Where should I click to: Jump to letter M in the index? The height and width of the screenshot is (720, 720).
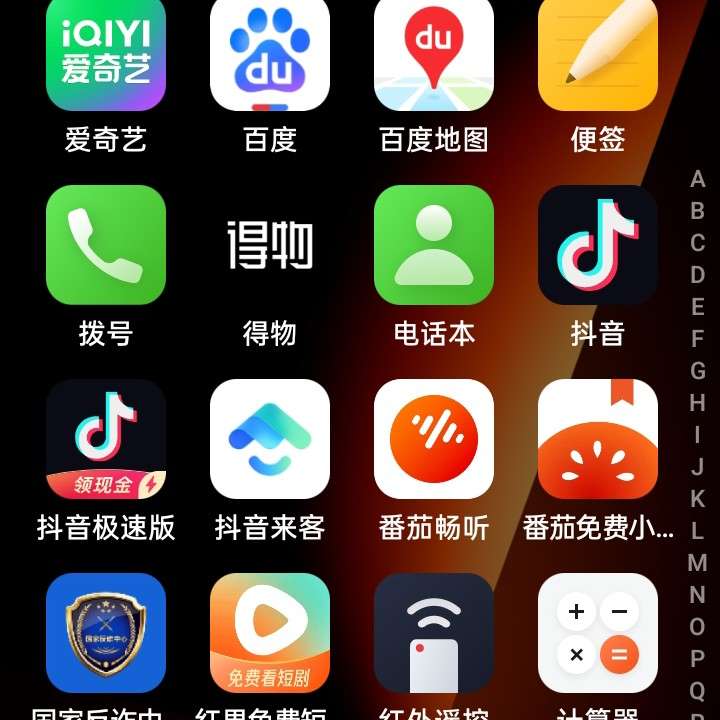[x=698, y=563]
